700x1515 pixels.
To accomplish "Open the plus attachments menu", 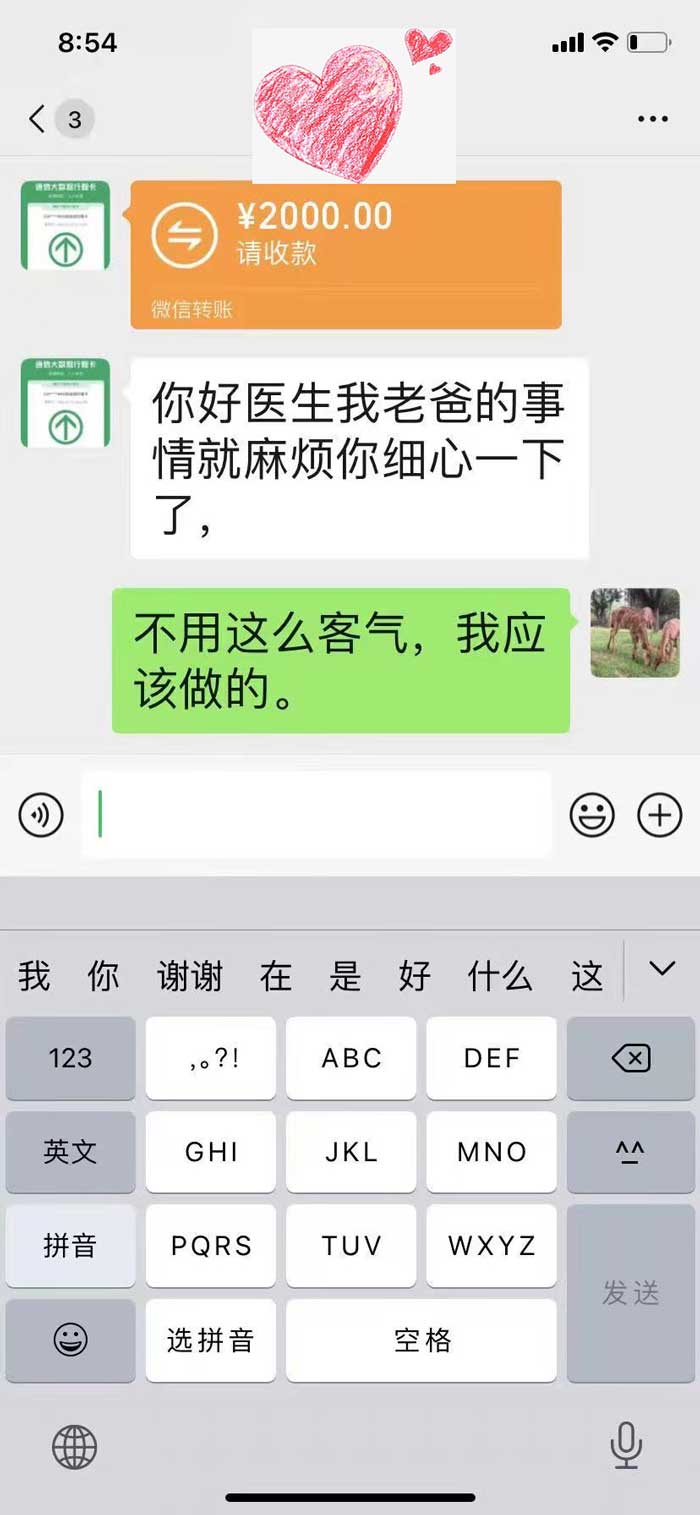I will pos(660,816).
